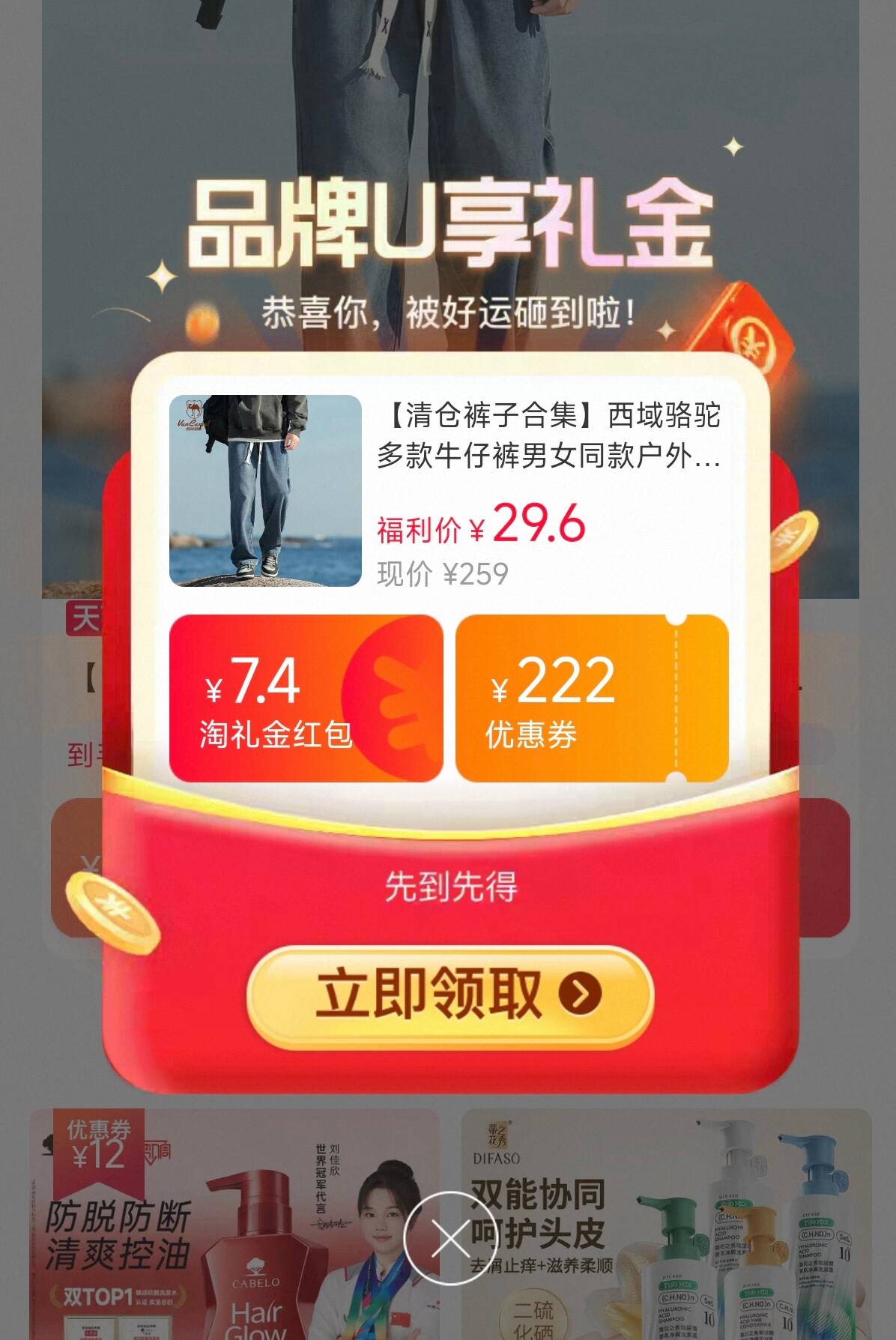Select the ¥7.4 淘礼金红包 card
Viewport: 896px width, 1340px height.
[306, 698]
